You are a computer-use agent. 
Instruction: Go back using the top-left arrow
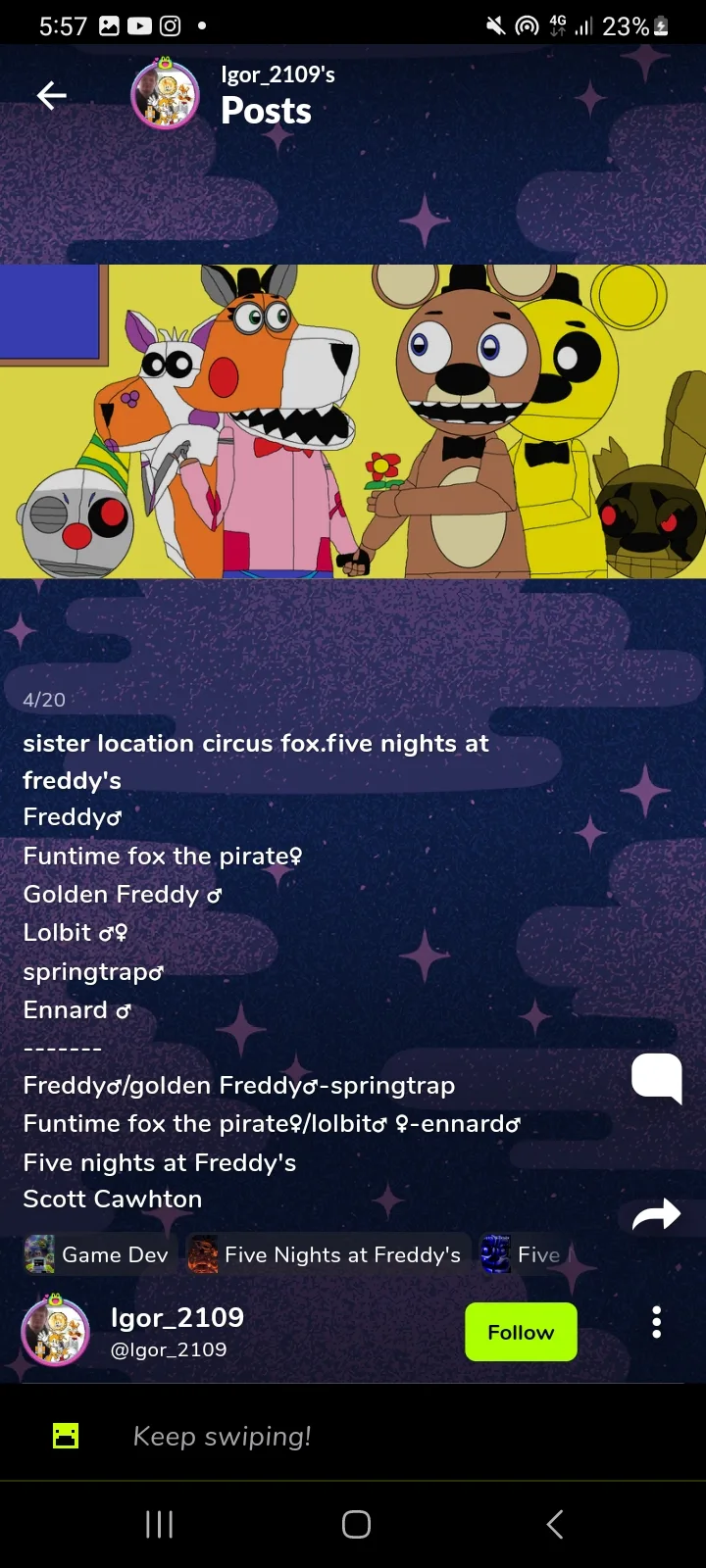tap(52, 95)
